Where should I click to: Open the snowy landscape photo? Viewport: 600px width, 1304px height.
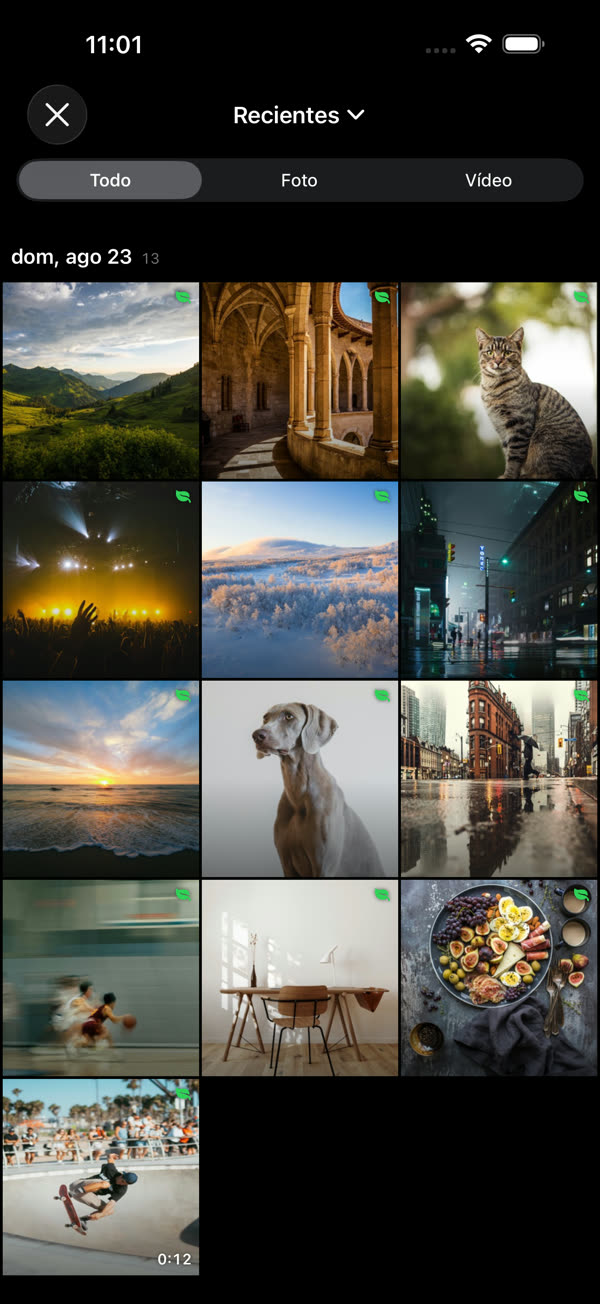pos(300,580)
